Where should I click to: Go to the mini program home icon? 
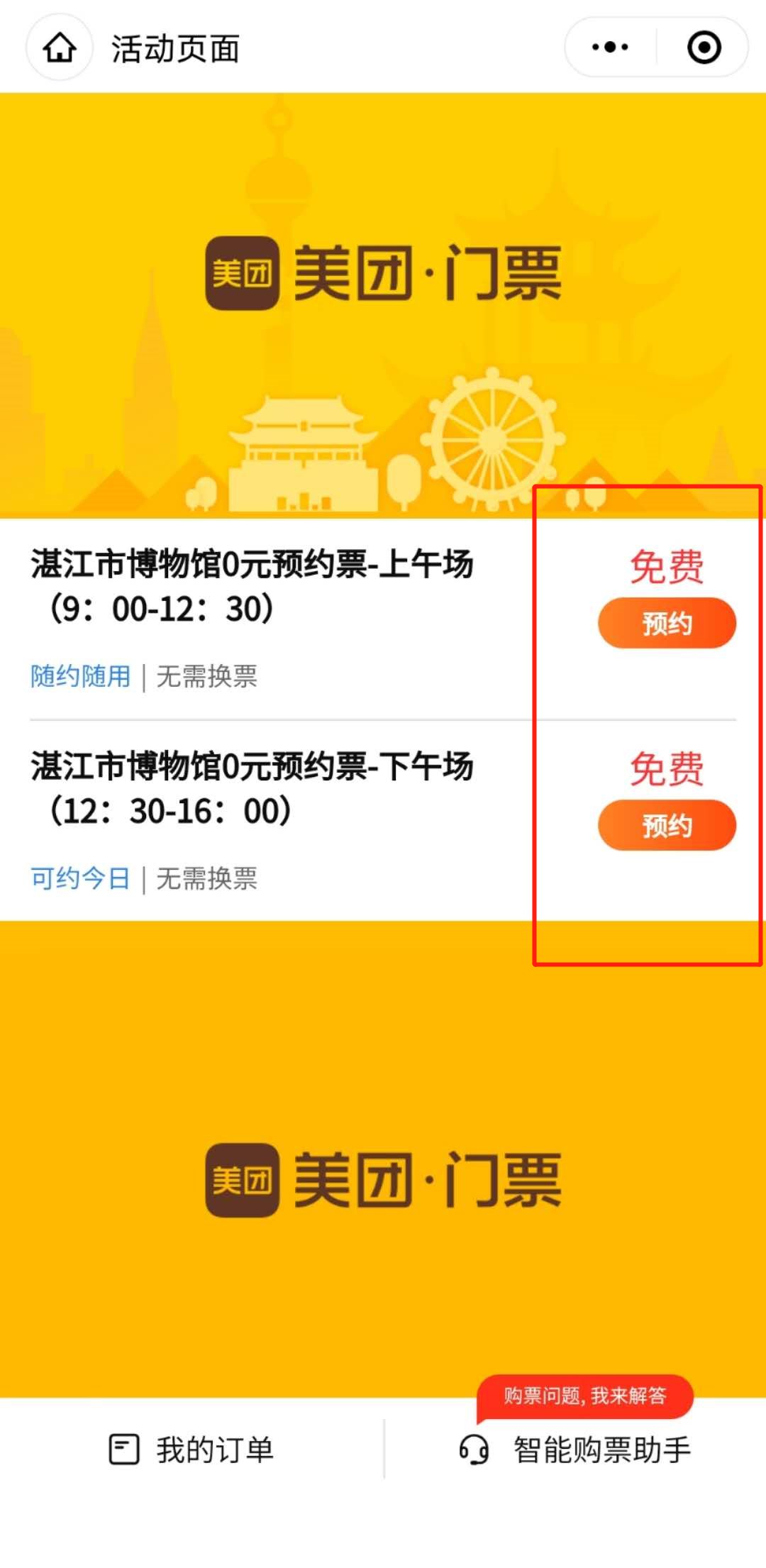60,48
